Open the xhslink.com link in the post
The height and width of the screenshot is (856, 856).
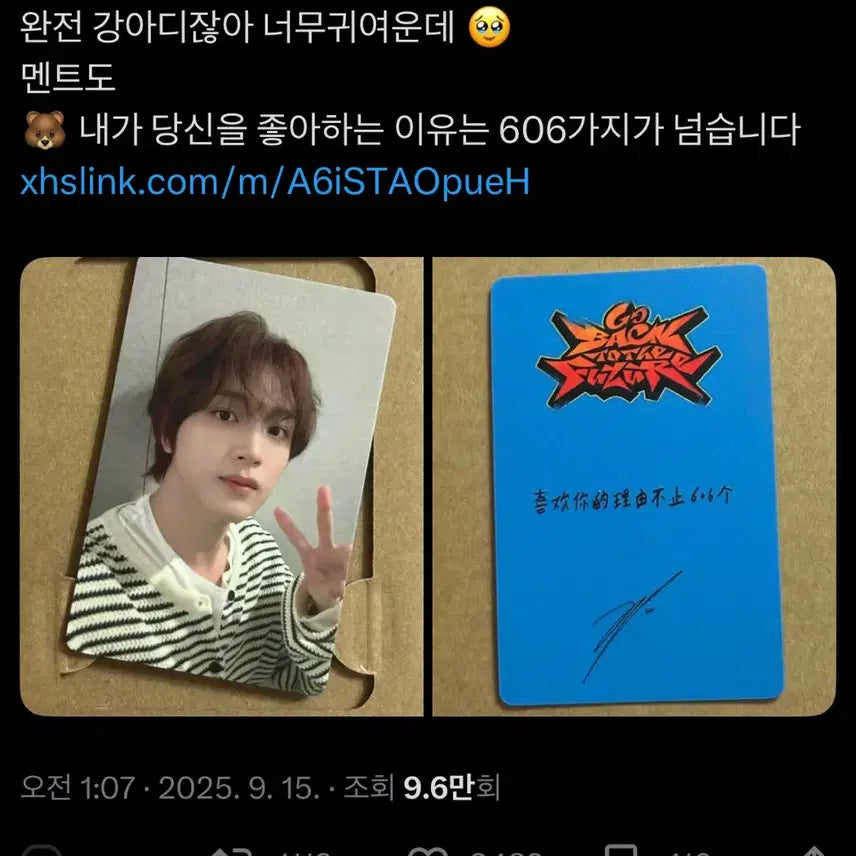tap(274, 182)
